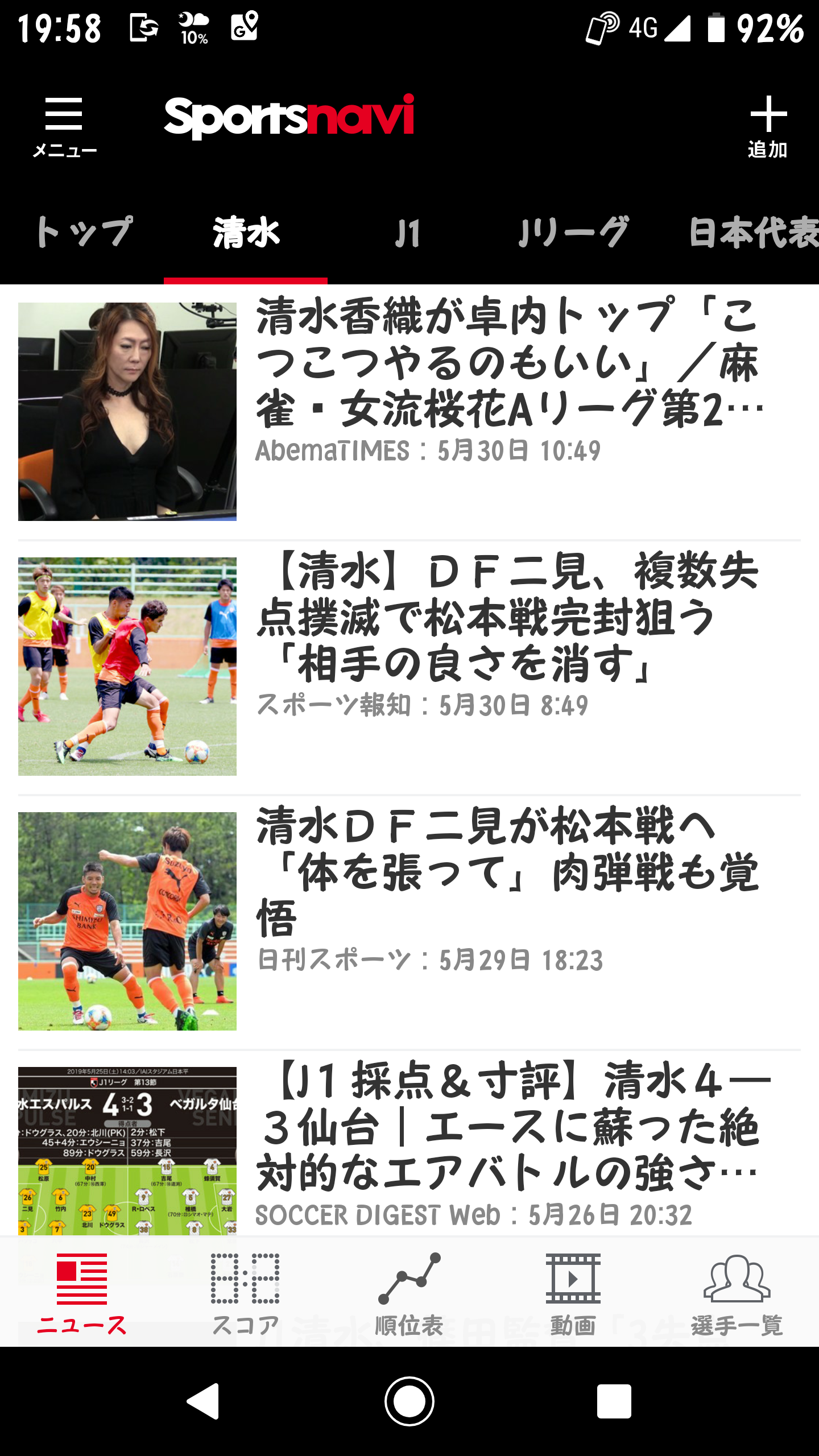Viewport: 819px width, 1456px height.
Task: Go to the home screen
Action: 409,1401
